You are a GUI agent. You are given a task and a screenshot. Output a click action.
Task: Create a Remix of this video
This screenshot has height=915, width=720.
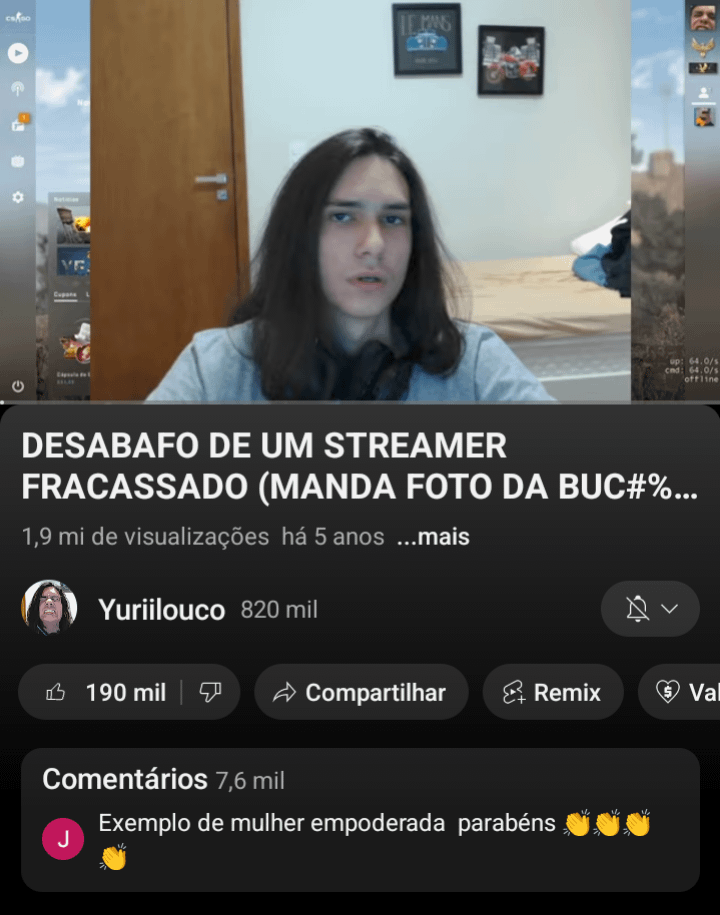pos(553,692)
